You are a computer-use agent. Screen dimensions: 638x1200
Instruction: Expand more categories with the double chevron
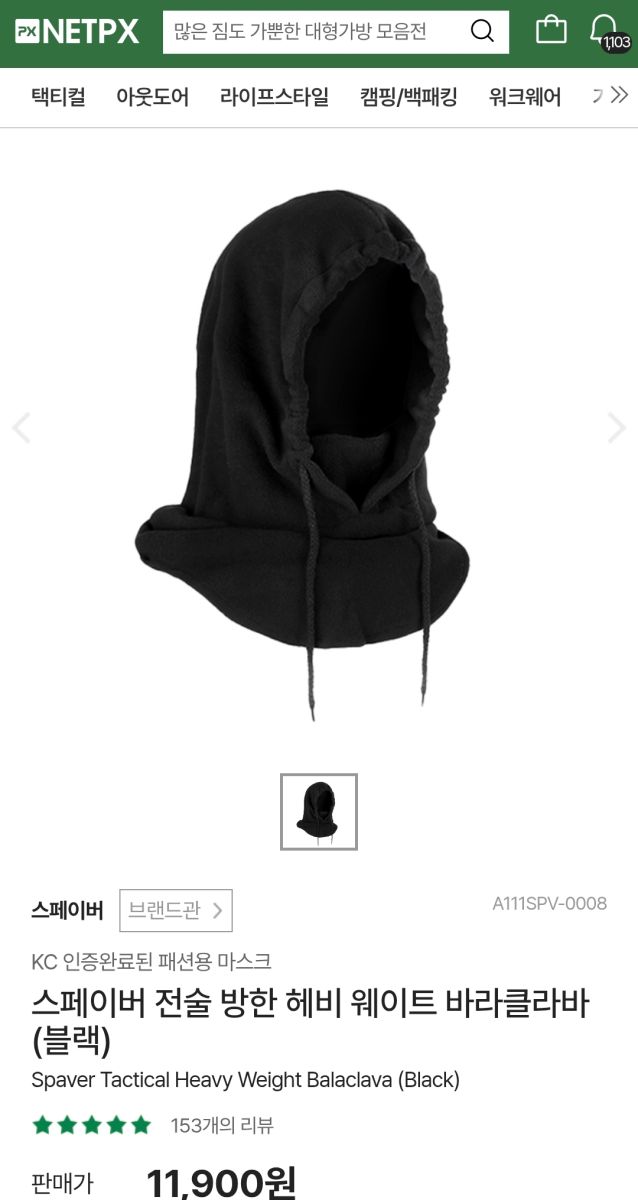[619, 96]
